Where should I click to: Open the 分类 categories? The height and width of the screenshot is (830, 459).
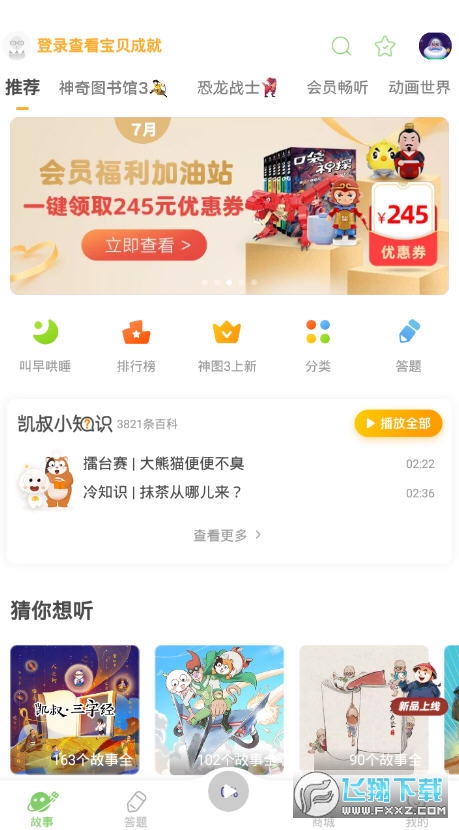[x=318, y=346]
